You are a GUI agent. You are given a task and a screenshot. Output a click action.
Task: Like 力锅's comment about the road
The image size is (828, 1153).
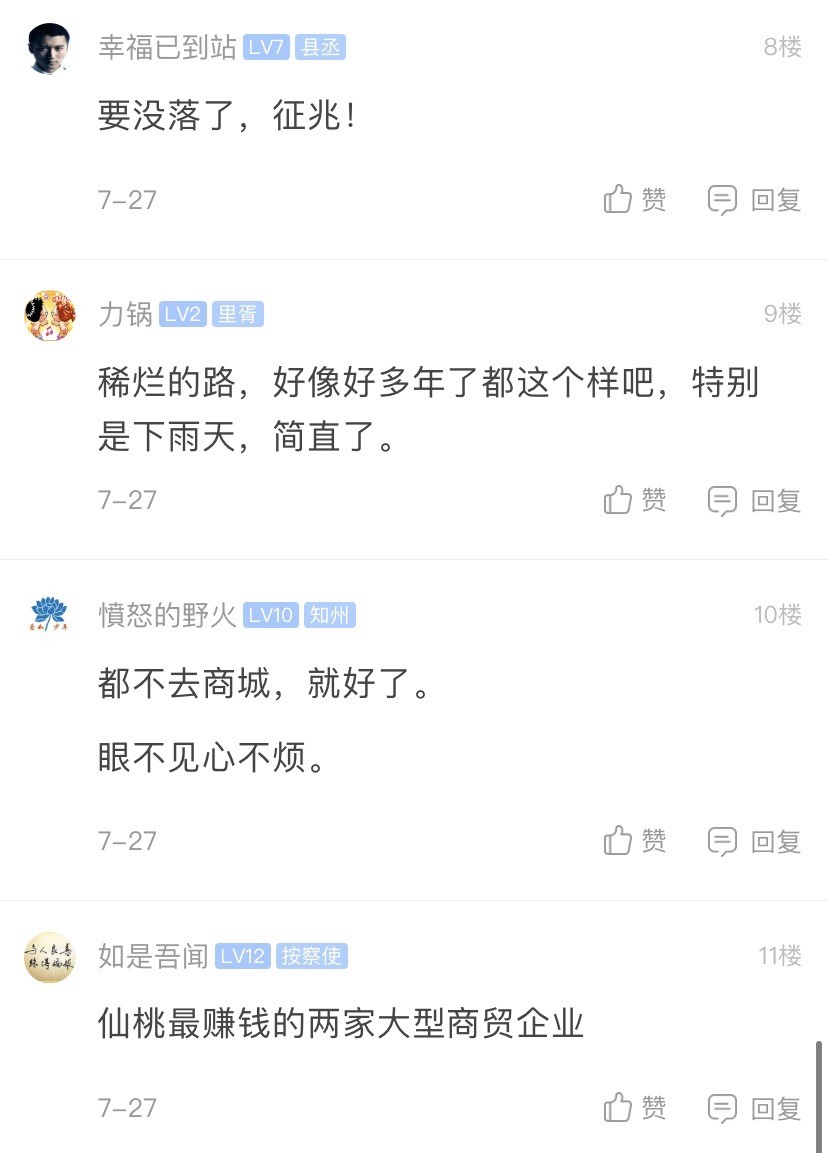[635, 499]
